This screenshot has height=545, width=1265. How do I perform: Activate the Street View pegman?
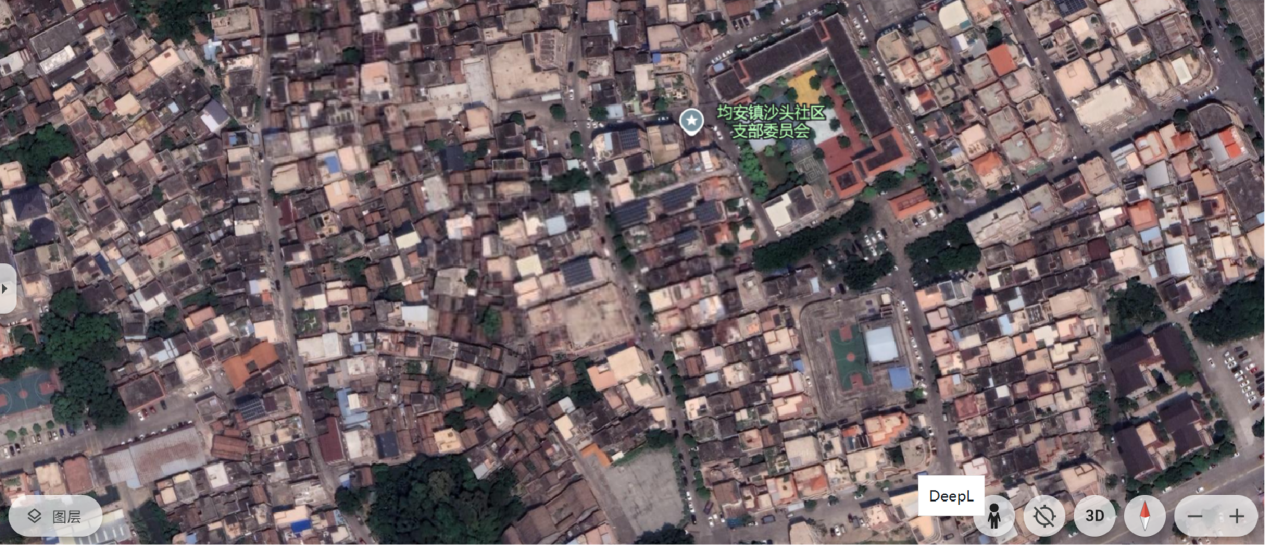(994, 516)
